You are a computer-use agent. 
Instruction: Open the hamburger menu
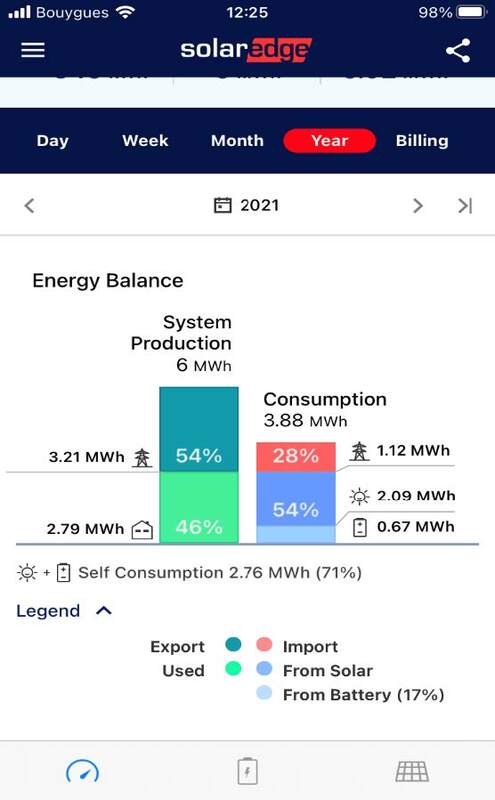click(x=33, y=50)
